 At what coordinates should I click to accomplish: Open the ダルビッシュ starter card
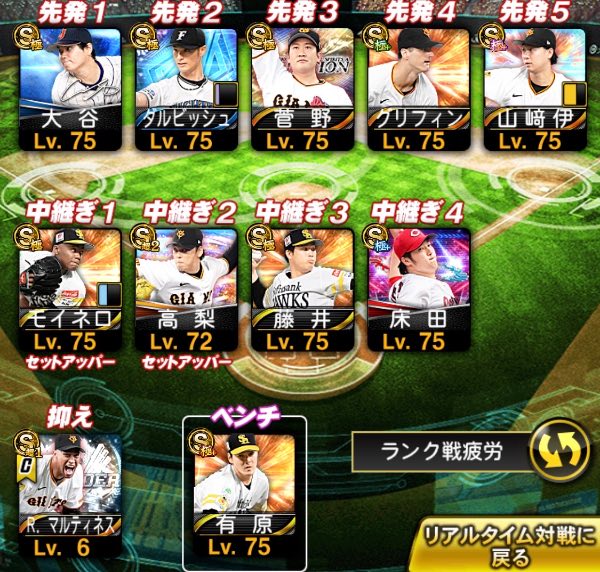[x=187, y=89]
